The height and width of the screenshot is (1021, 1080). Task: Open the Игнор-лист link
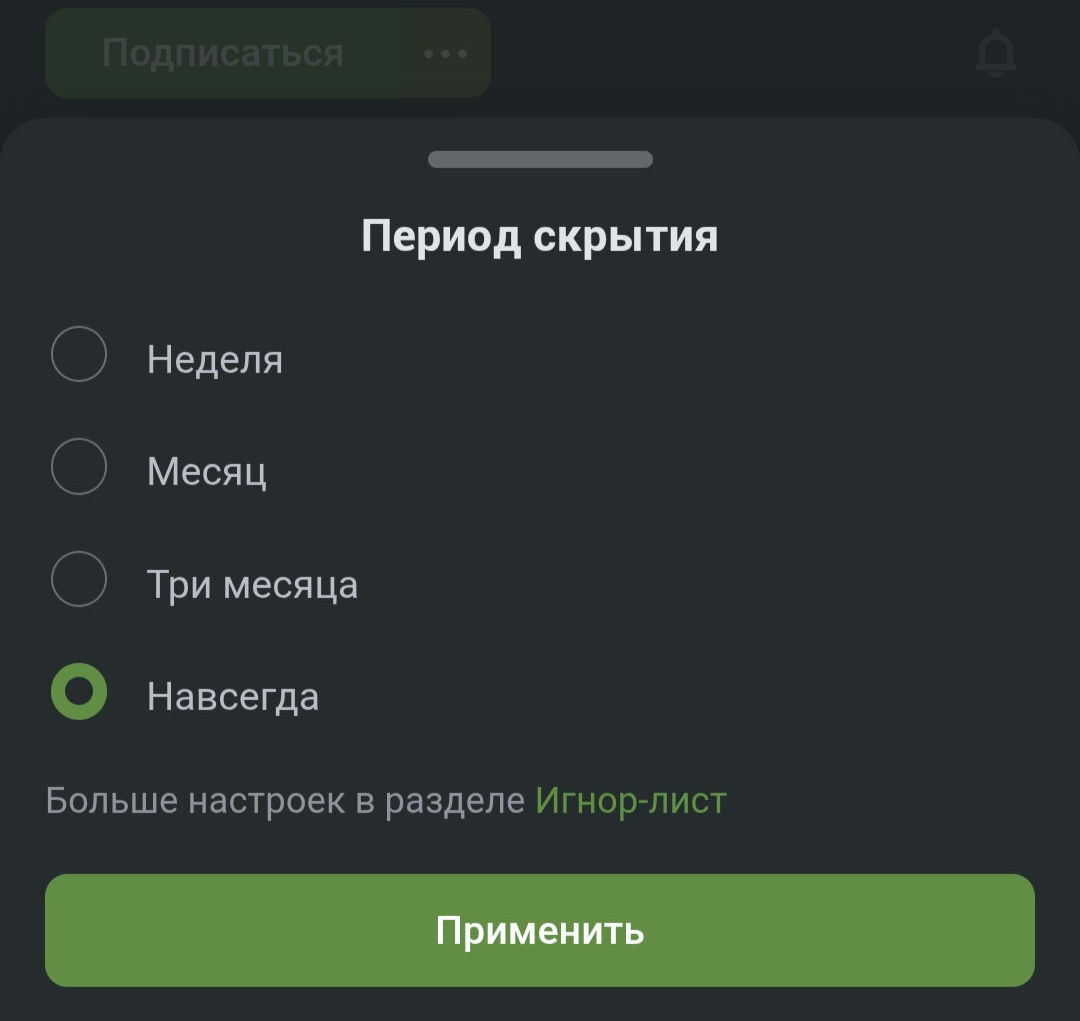pyautogui.click(x=630, y=801)
